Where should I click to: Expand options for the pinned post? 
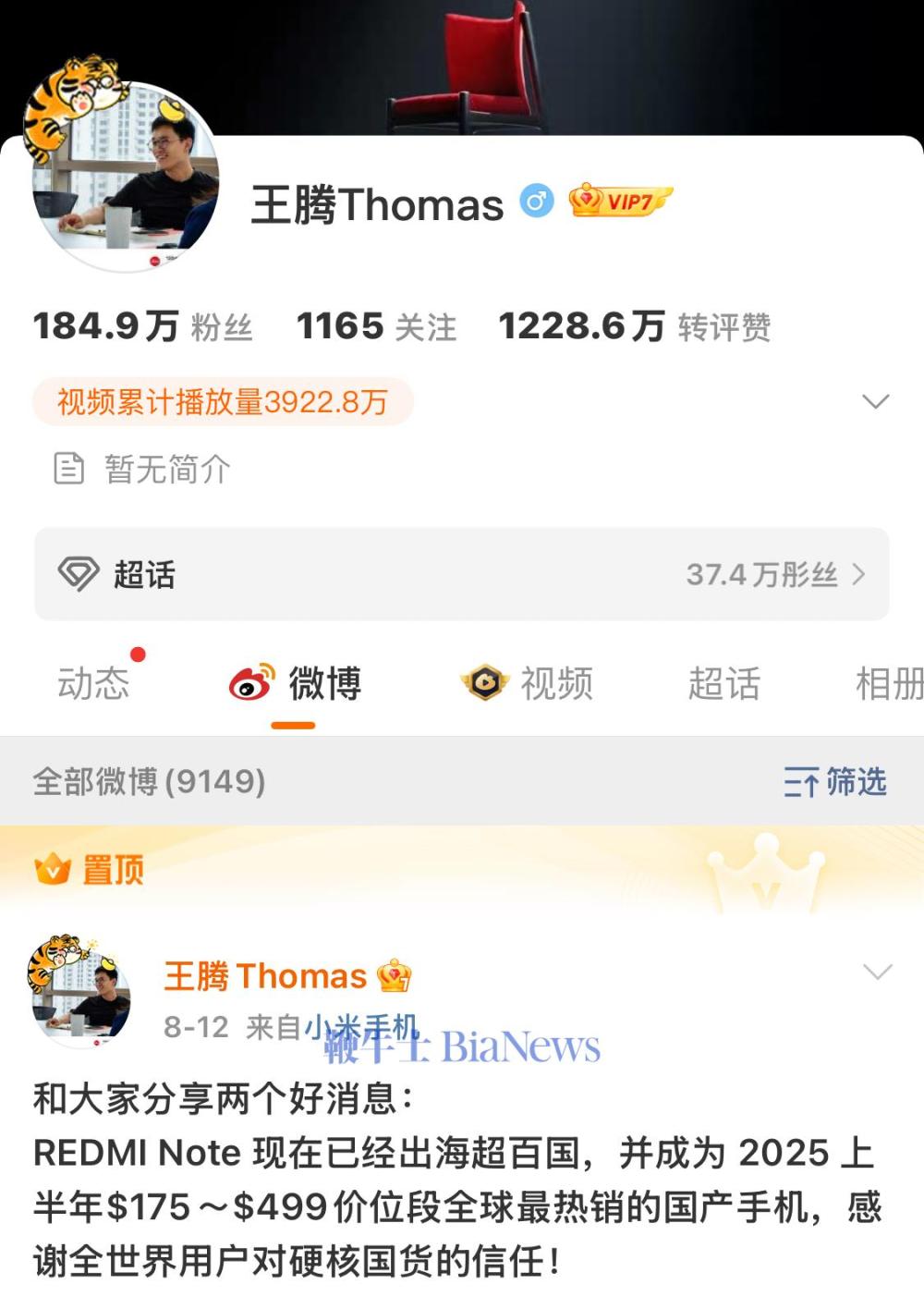point(877,972)
